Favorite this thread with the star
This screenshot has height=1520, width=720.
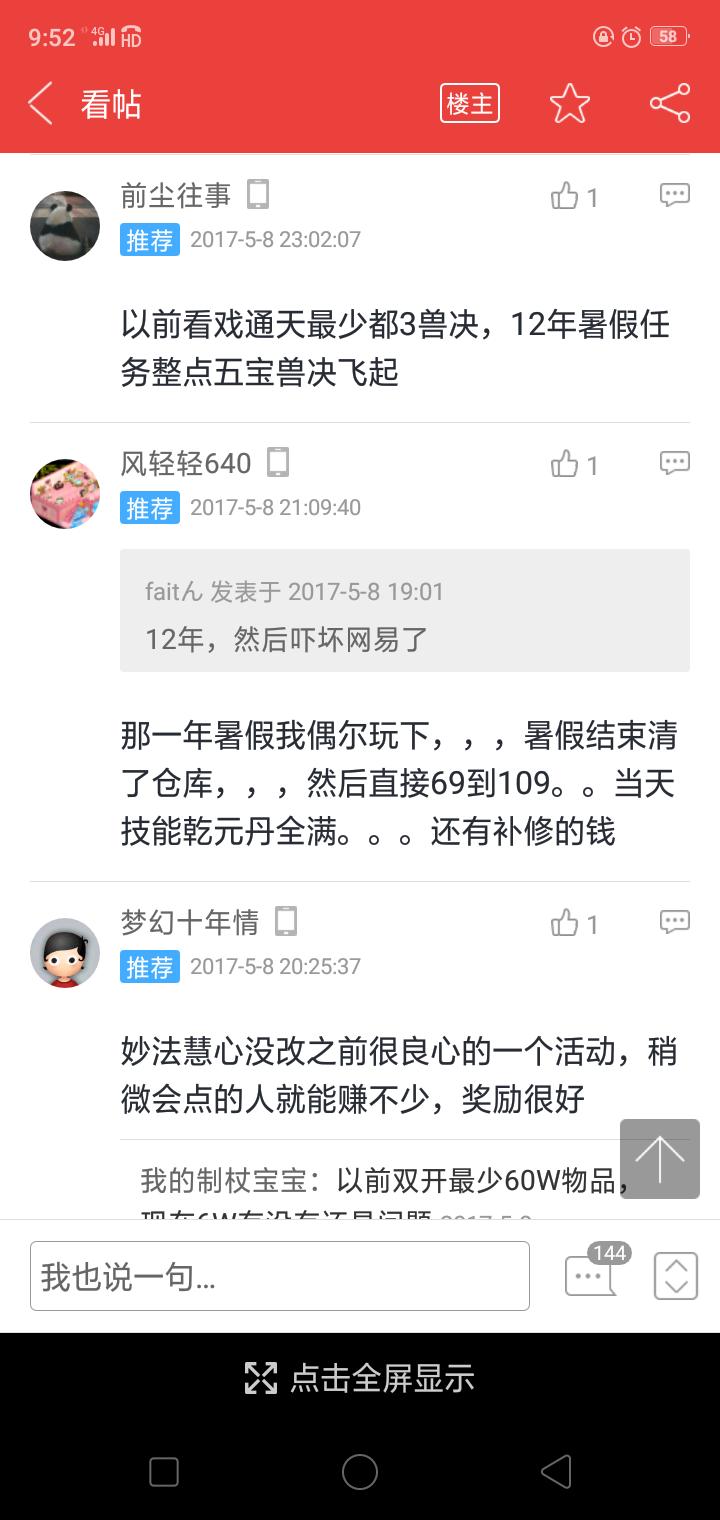tap(570, 104)
